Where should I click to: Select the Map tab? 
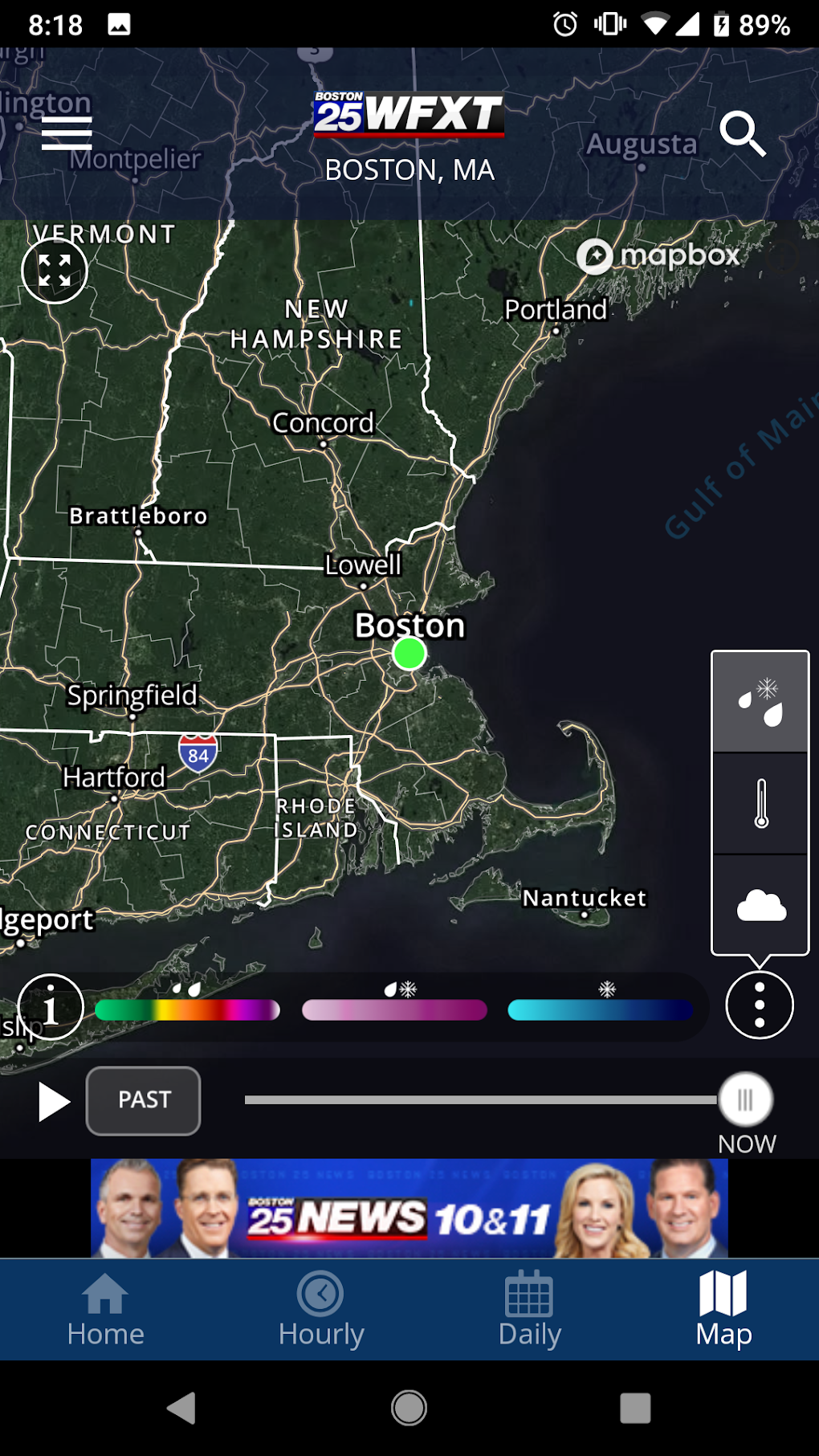click(x=723, y=1310)
